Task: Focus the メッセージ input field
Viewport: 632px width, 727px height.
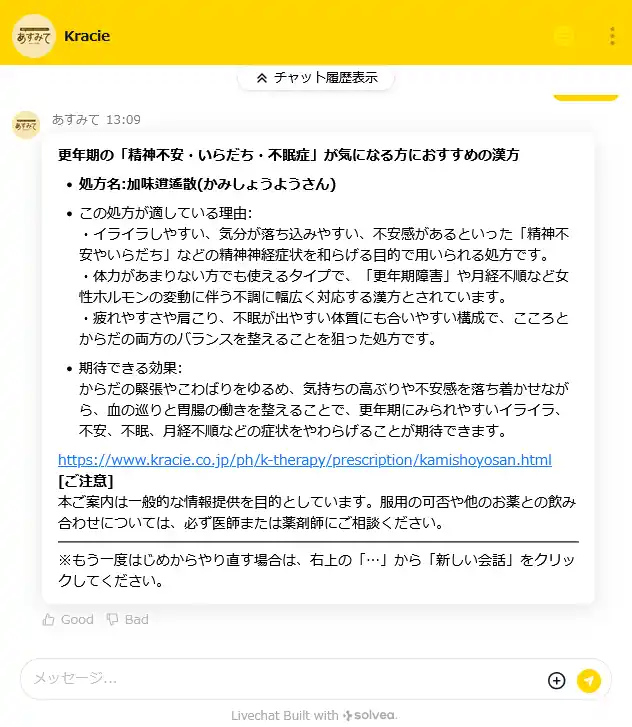Action: point(280,680)
